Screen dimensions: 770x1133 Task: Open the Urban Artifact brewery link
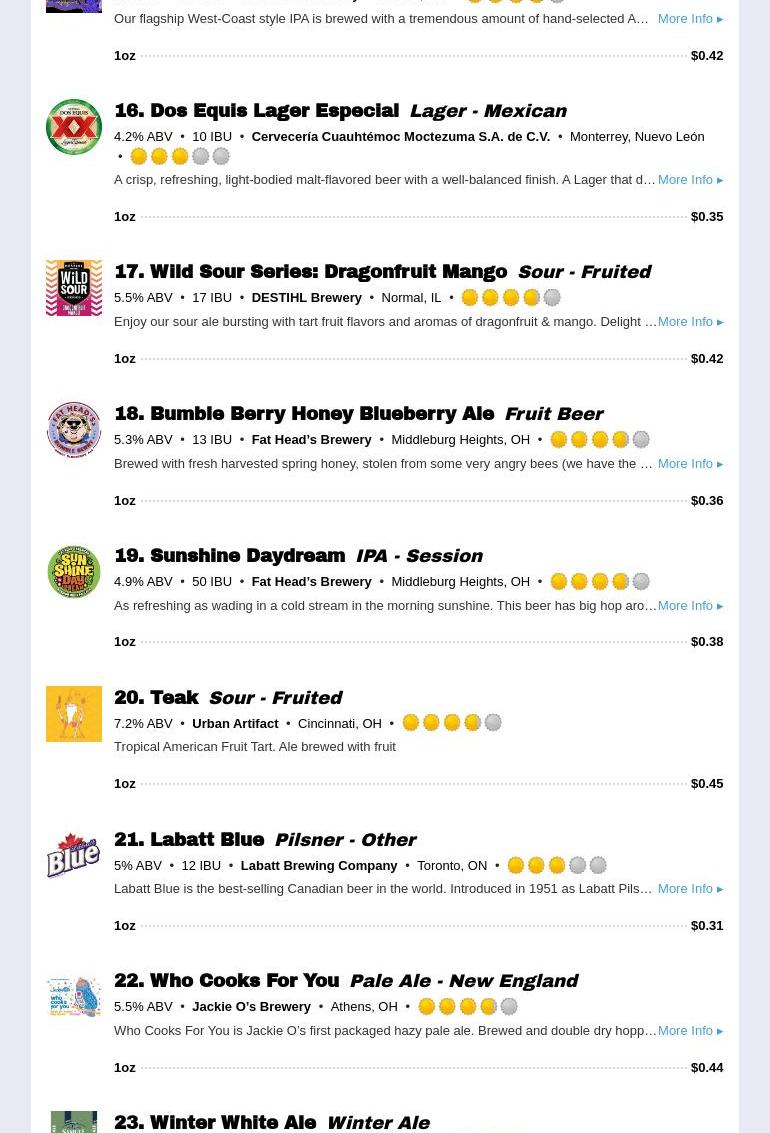click(x=235, y=724)
